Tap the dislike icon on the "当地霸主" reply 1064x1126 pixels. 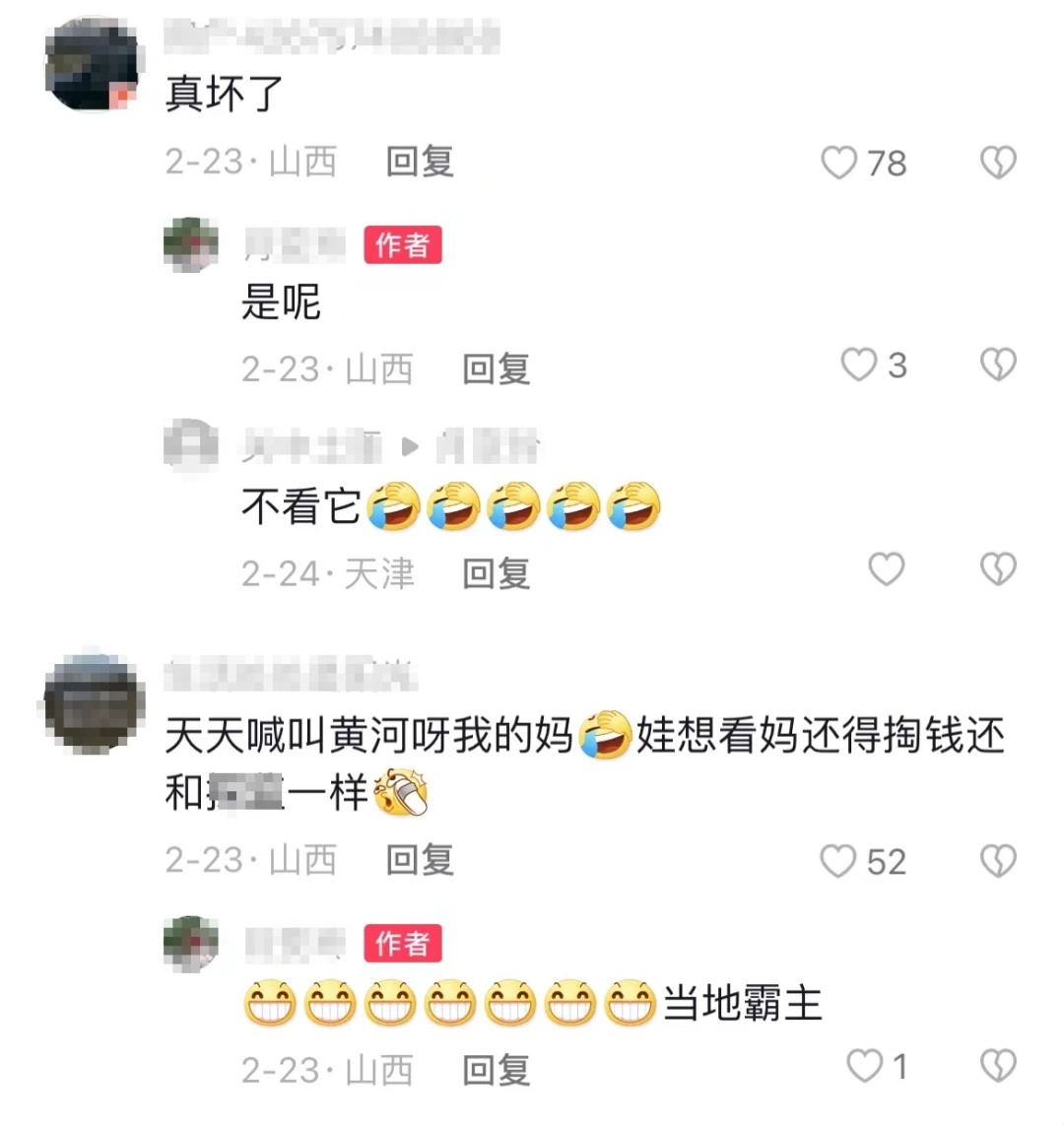(1000, 1066)
